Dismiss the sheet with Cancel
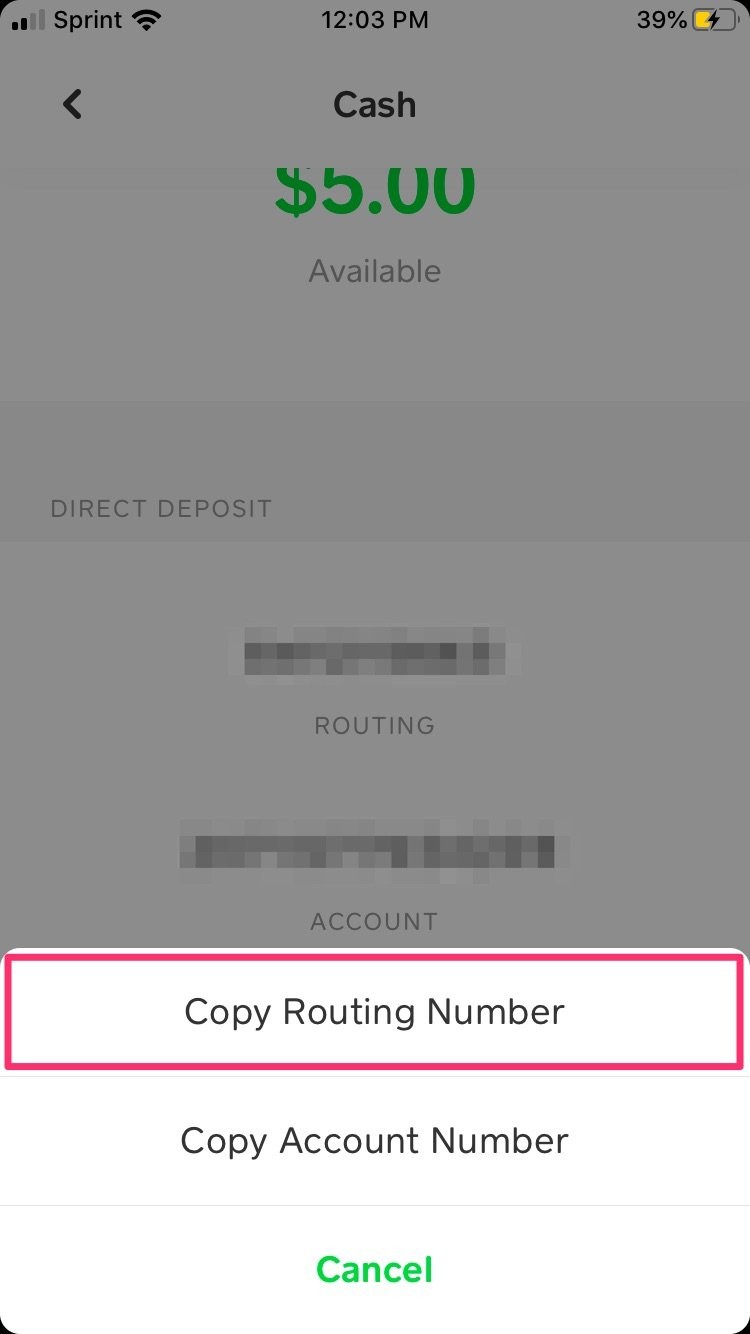 (x=375, y=1268)
